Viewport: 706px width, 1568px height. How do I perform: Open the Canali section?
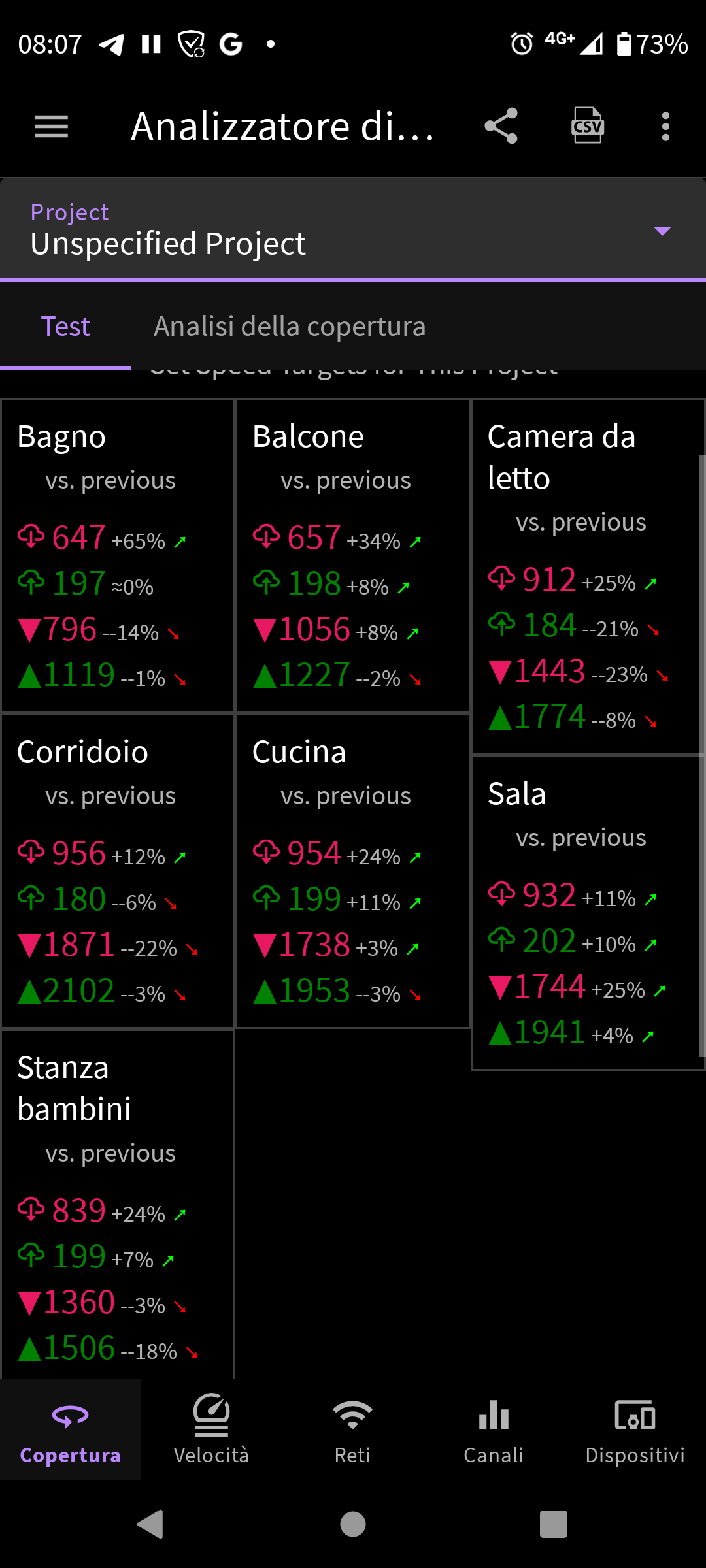[494, 1429]
